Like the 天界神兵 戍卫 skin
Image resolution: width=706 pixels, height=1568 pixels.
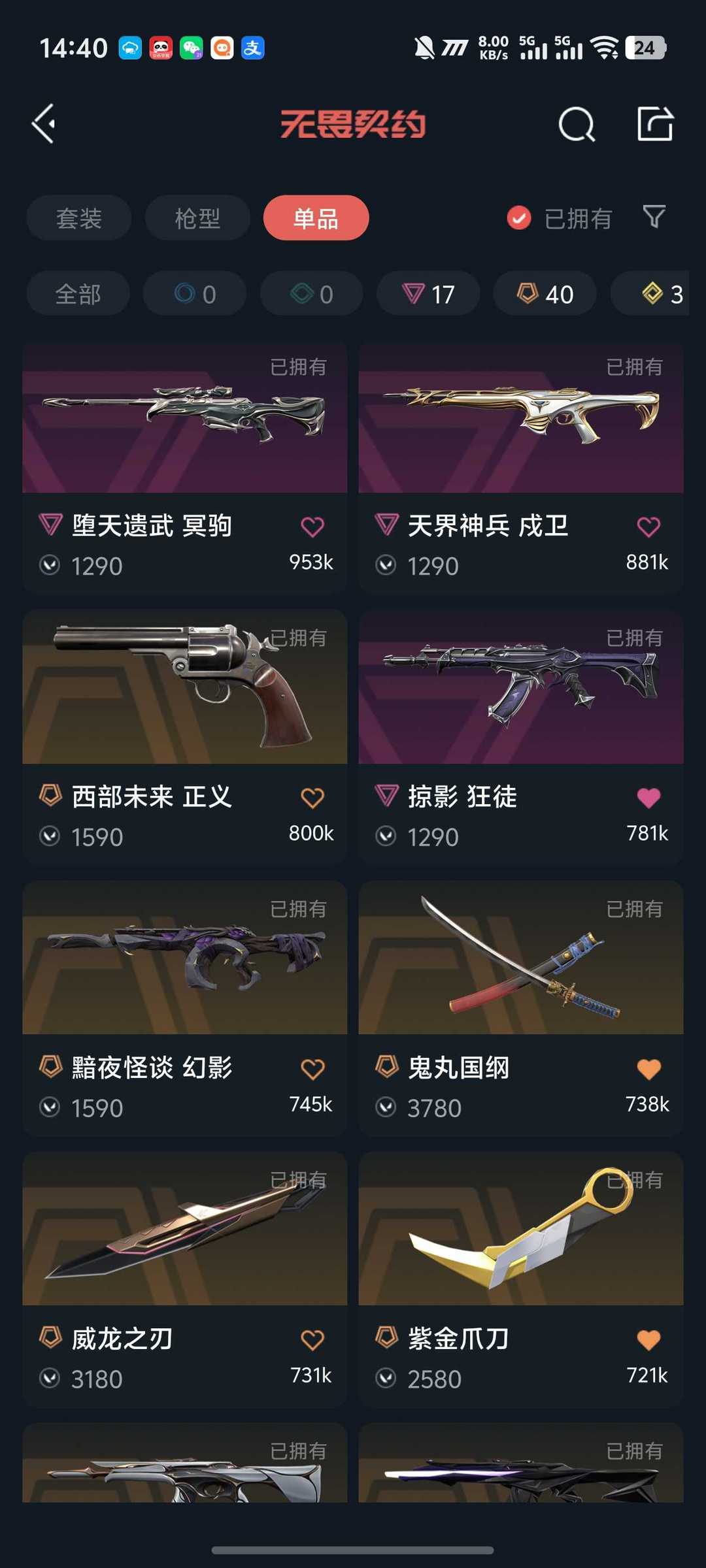click(648, 527)
